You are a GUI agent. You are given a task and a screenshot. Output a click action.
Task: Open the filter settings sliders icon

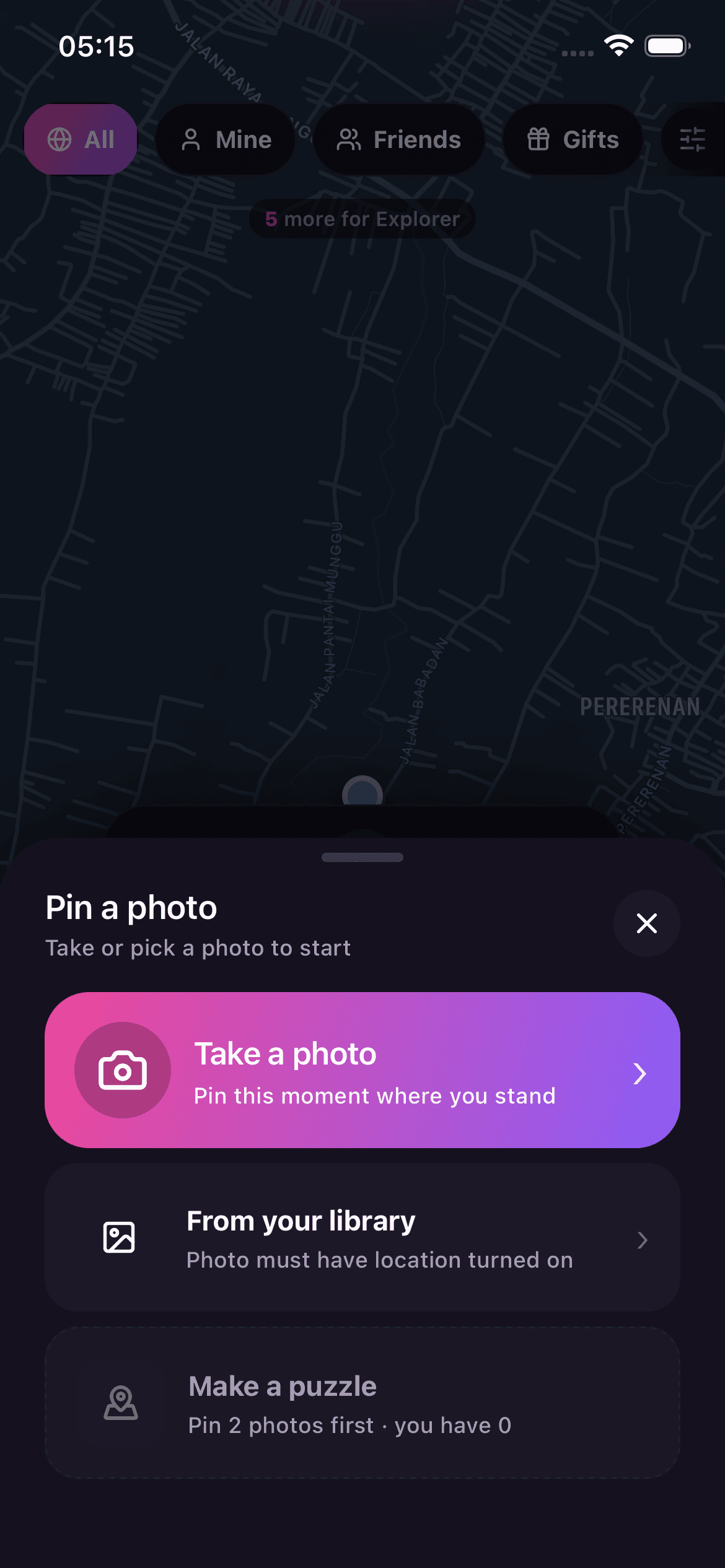point(693,139)
